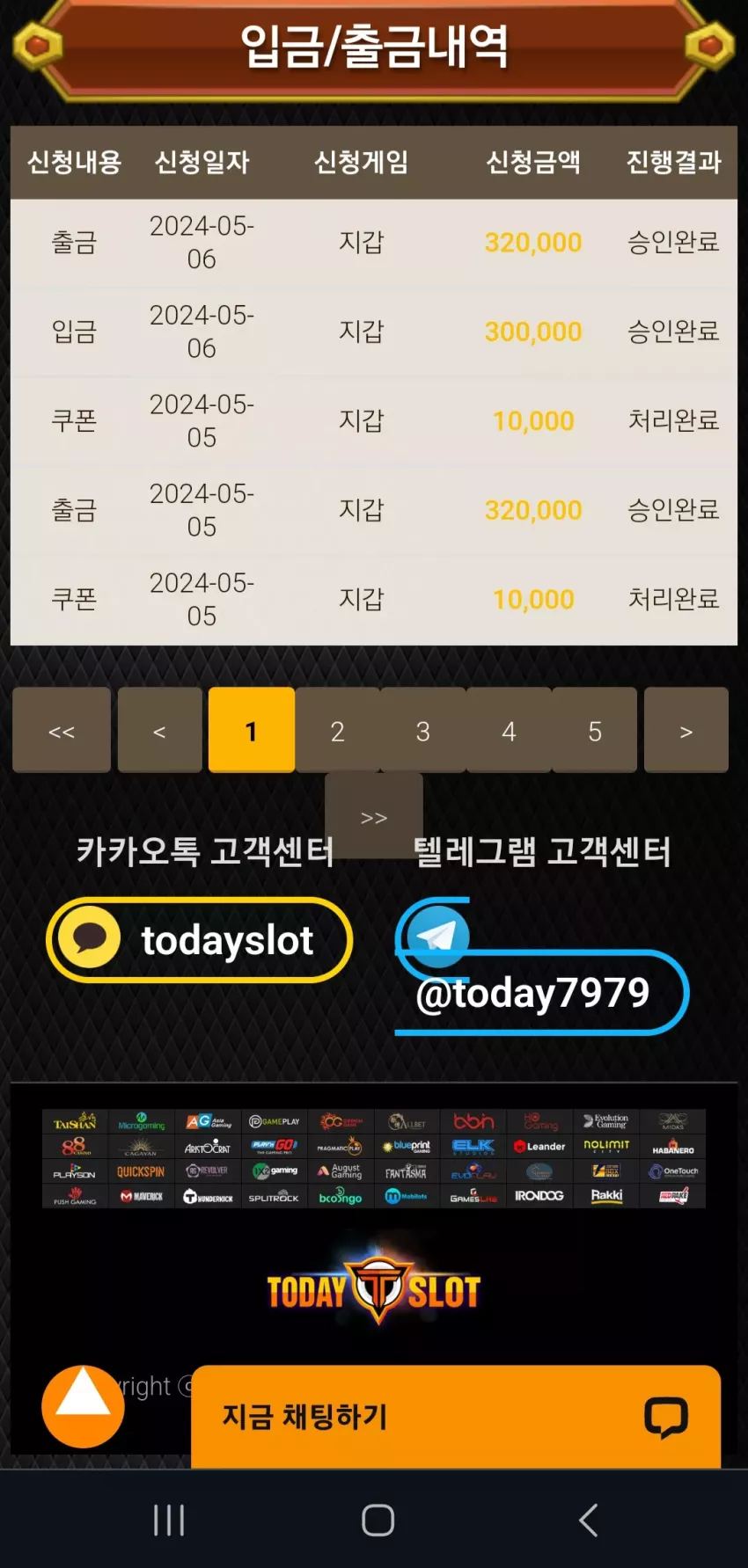Select page 5 of history

pos(595,730)
